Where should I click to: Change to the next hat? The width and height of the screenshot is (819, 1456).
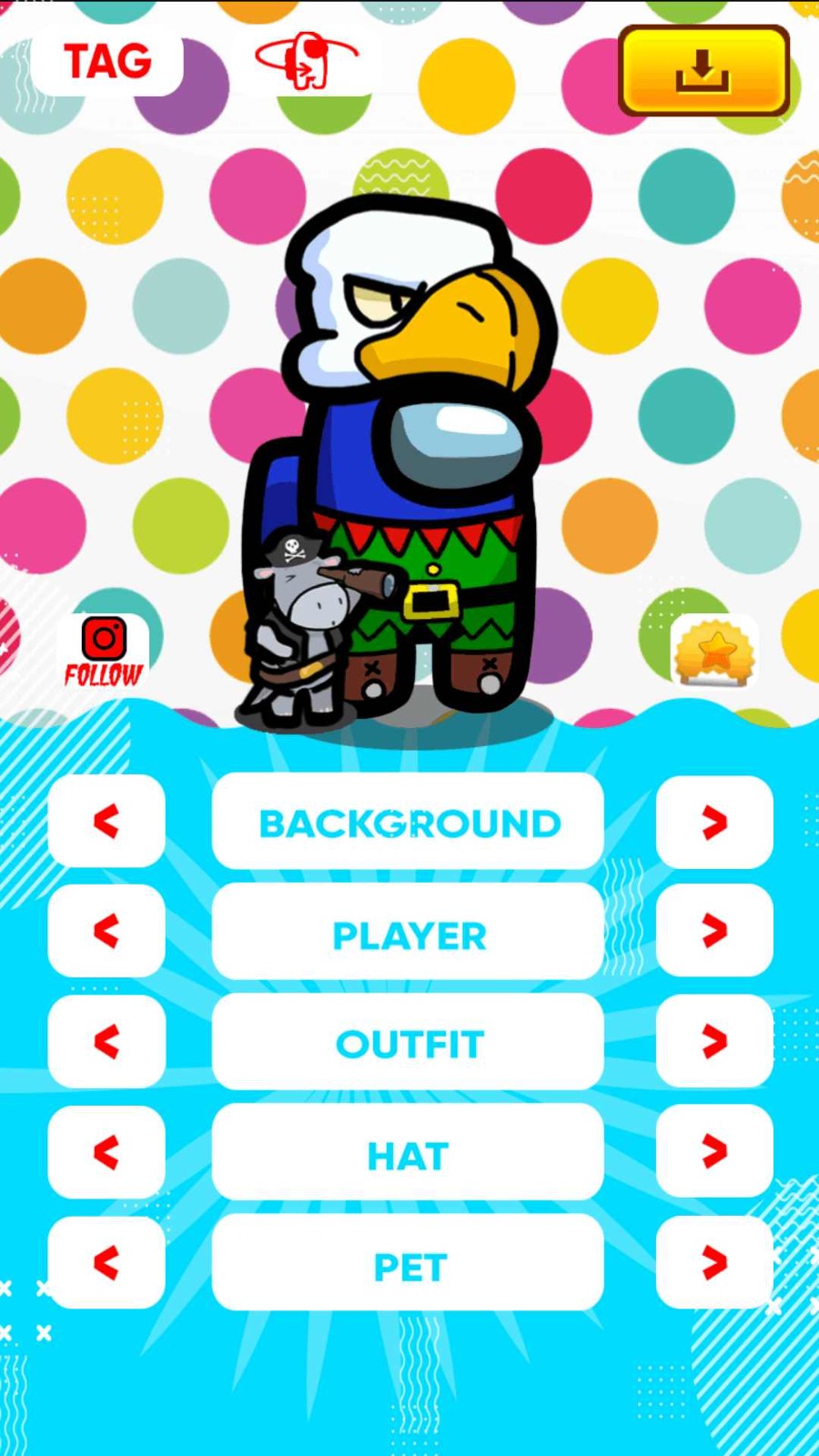[714, 1152]
